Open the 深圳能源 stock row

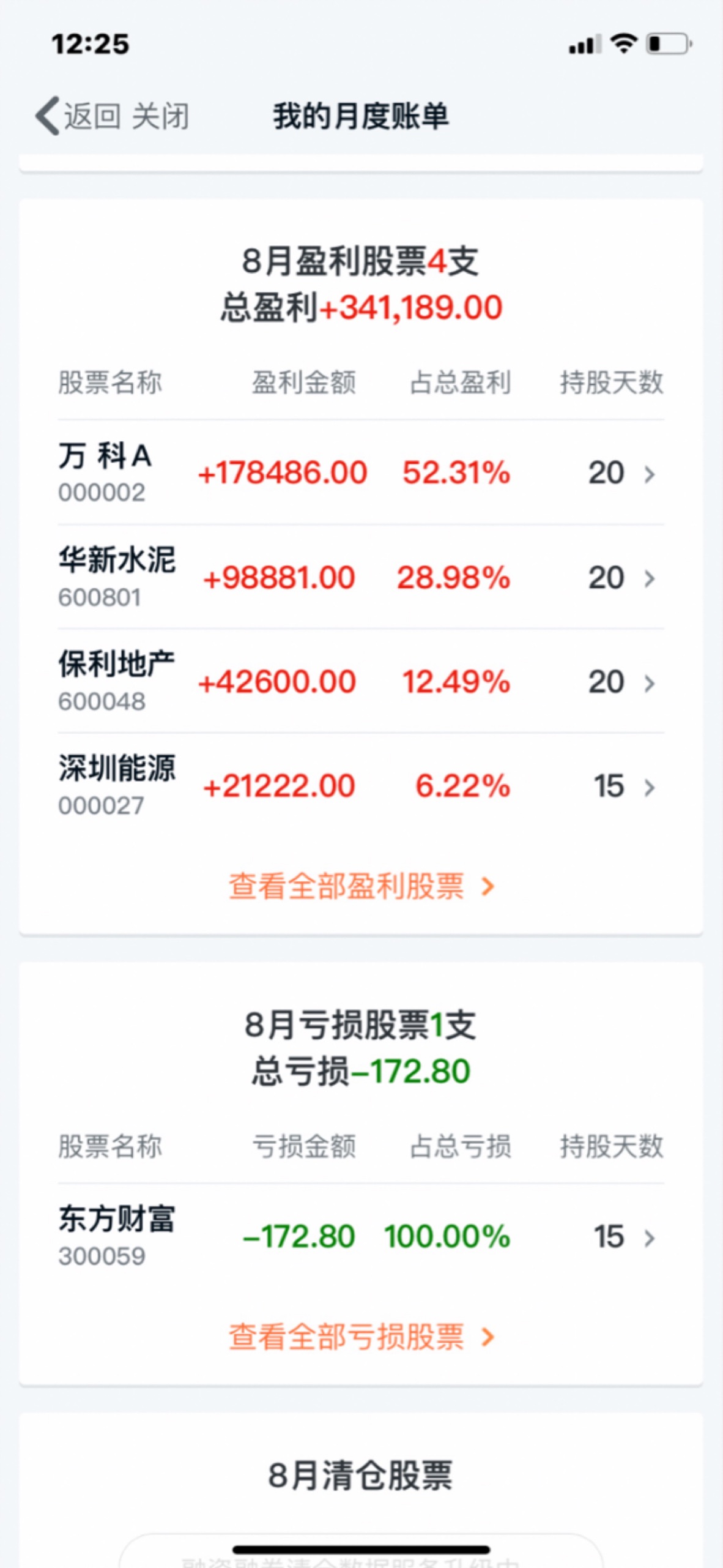361,786
